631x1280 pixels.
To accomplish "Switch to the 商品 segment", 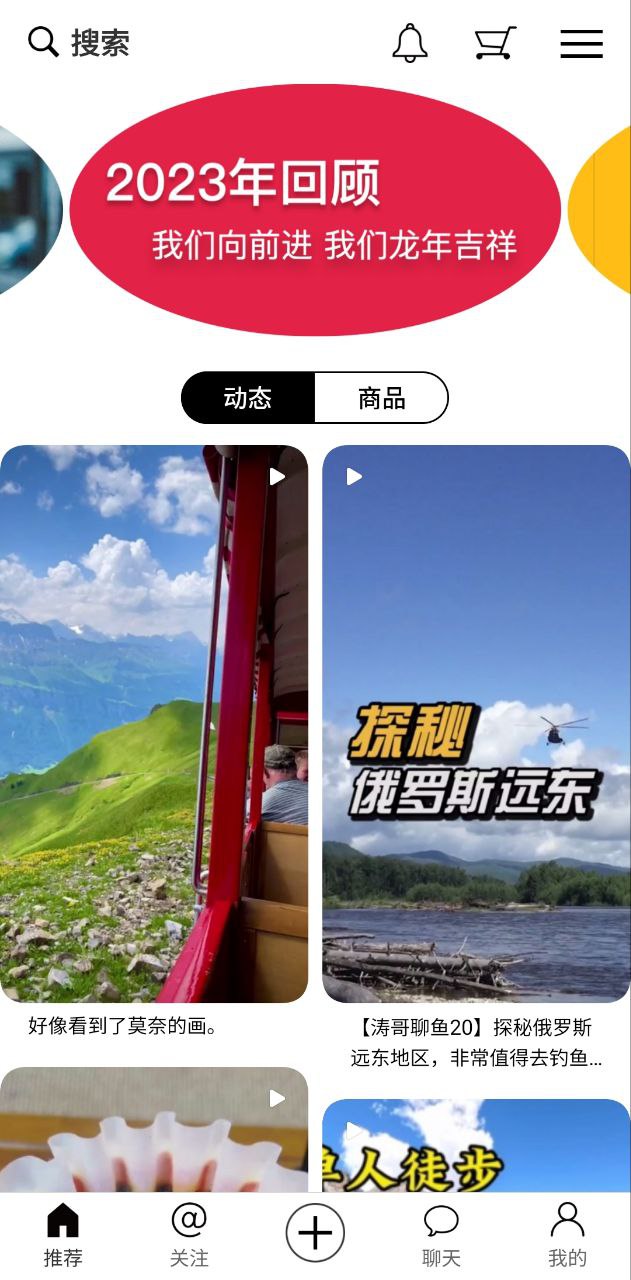I will (381, 398).
